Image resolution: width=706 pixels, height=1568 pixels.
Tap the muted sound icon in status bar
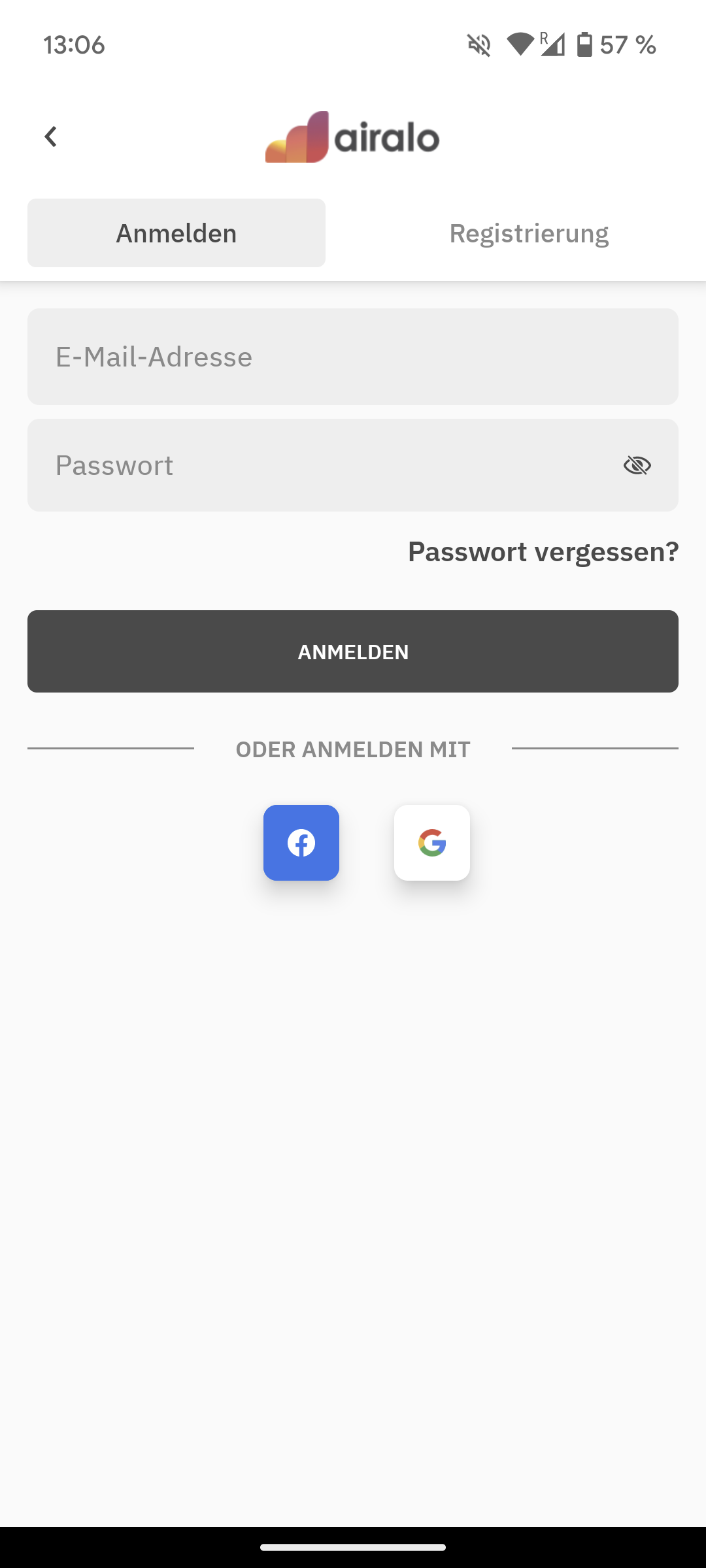(479, 44)
